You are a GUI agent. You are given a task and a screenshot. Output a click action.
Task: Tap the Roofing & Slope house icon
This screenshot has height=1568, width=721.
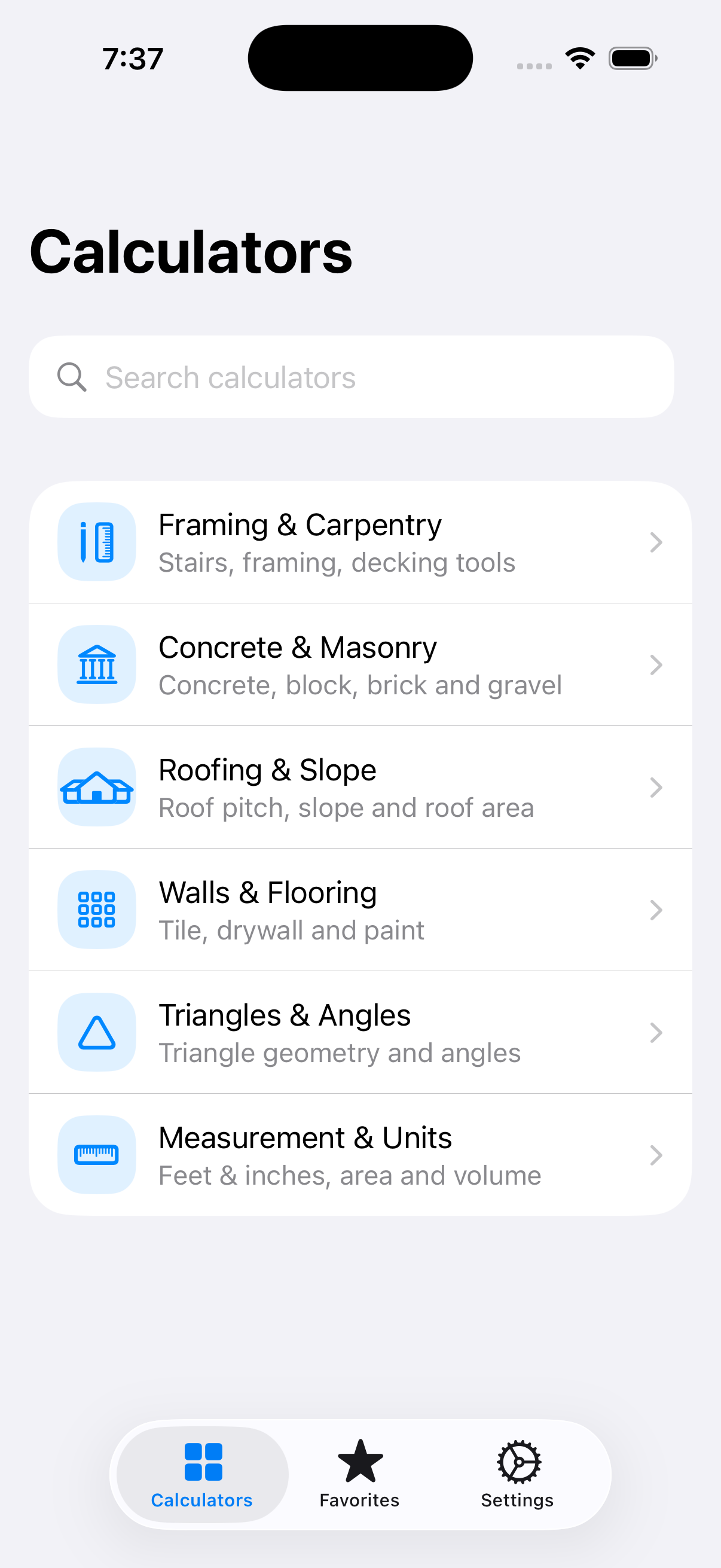tap(96, 788)
